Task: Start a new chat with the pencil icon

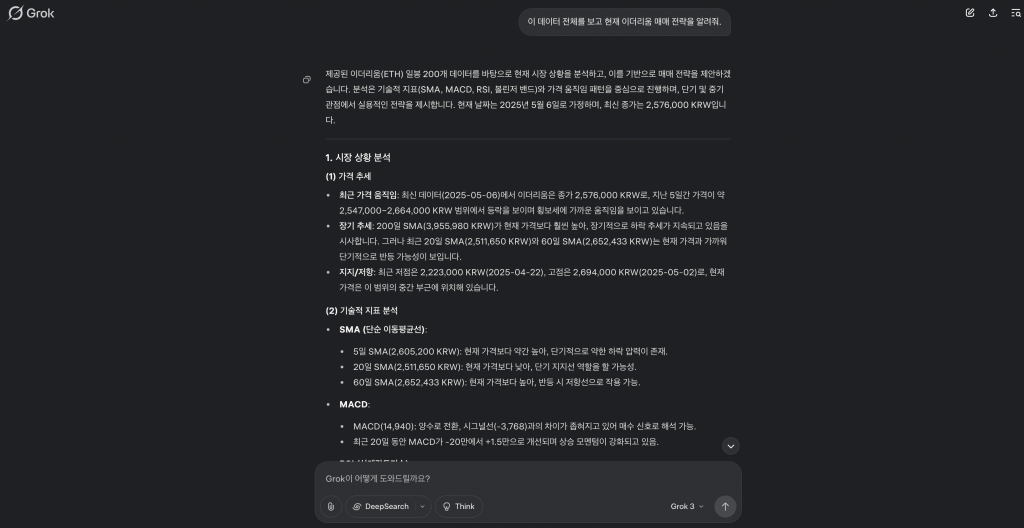Action: tap(969, 13)
